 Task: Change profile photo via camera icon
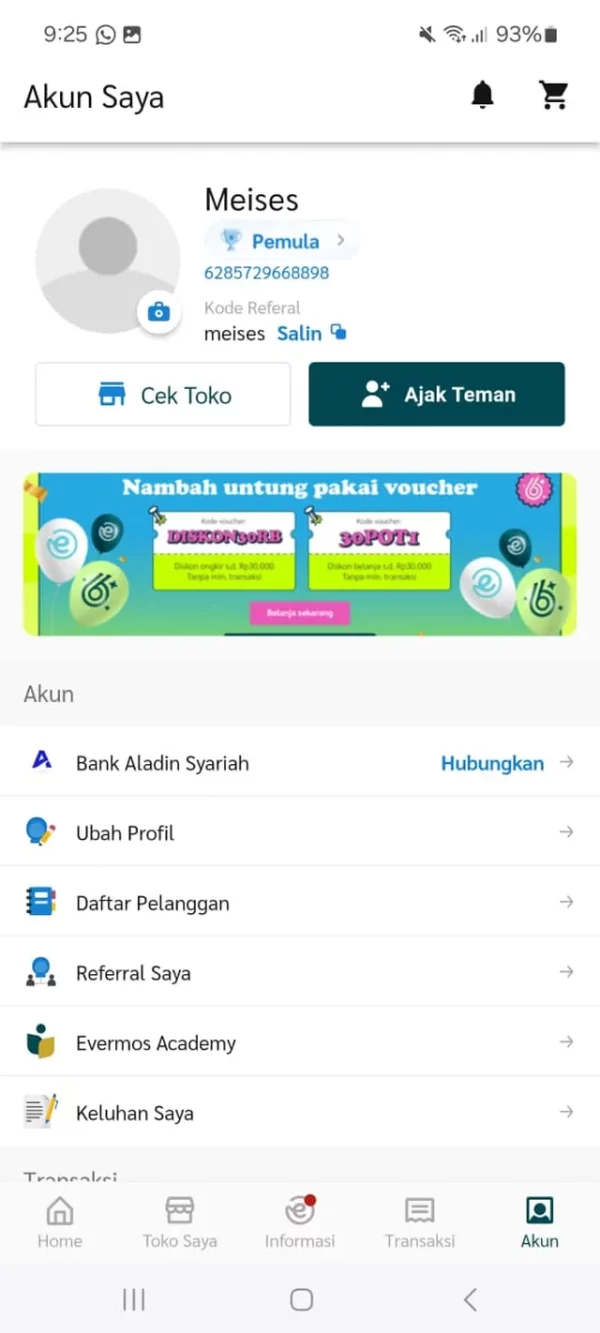point(159,313)
